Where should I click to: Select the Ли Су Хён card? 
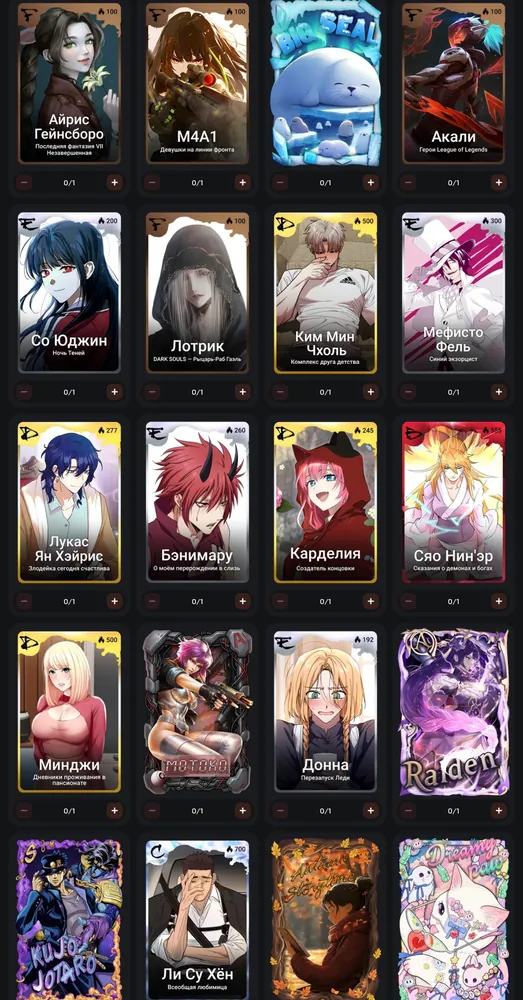click(x=198, y=920)
